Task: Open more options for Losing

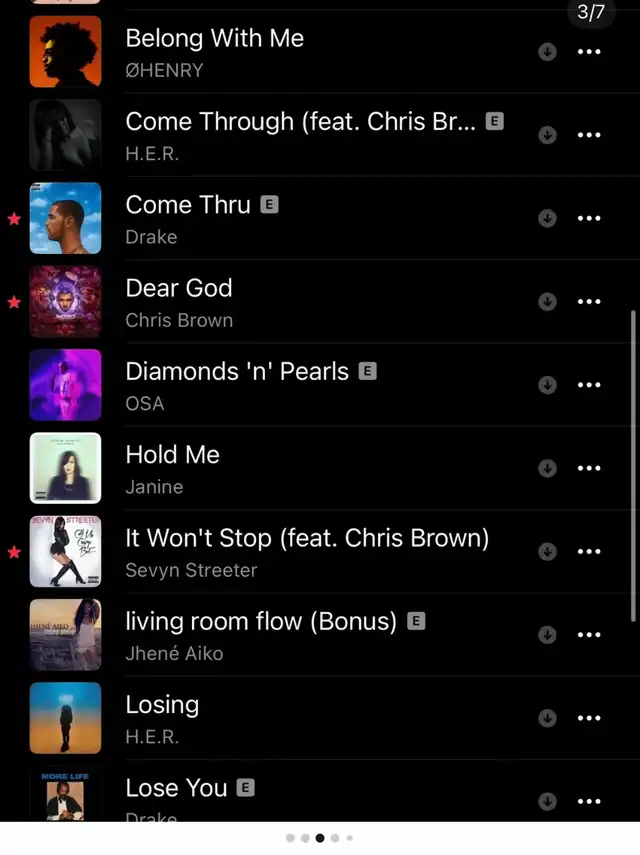Action: (x=590, y=718)
